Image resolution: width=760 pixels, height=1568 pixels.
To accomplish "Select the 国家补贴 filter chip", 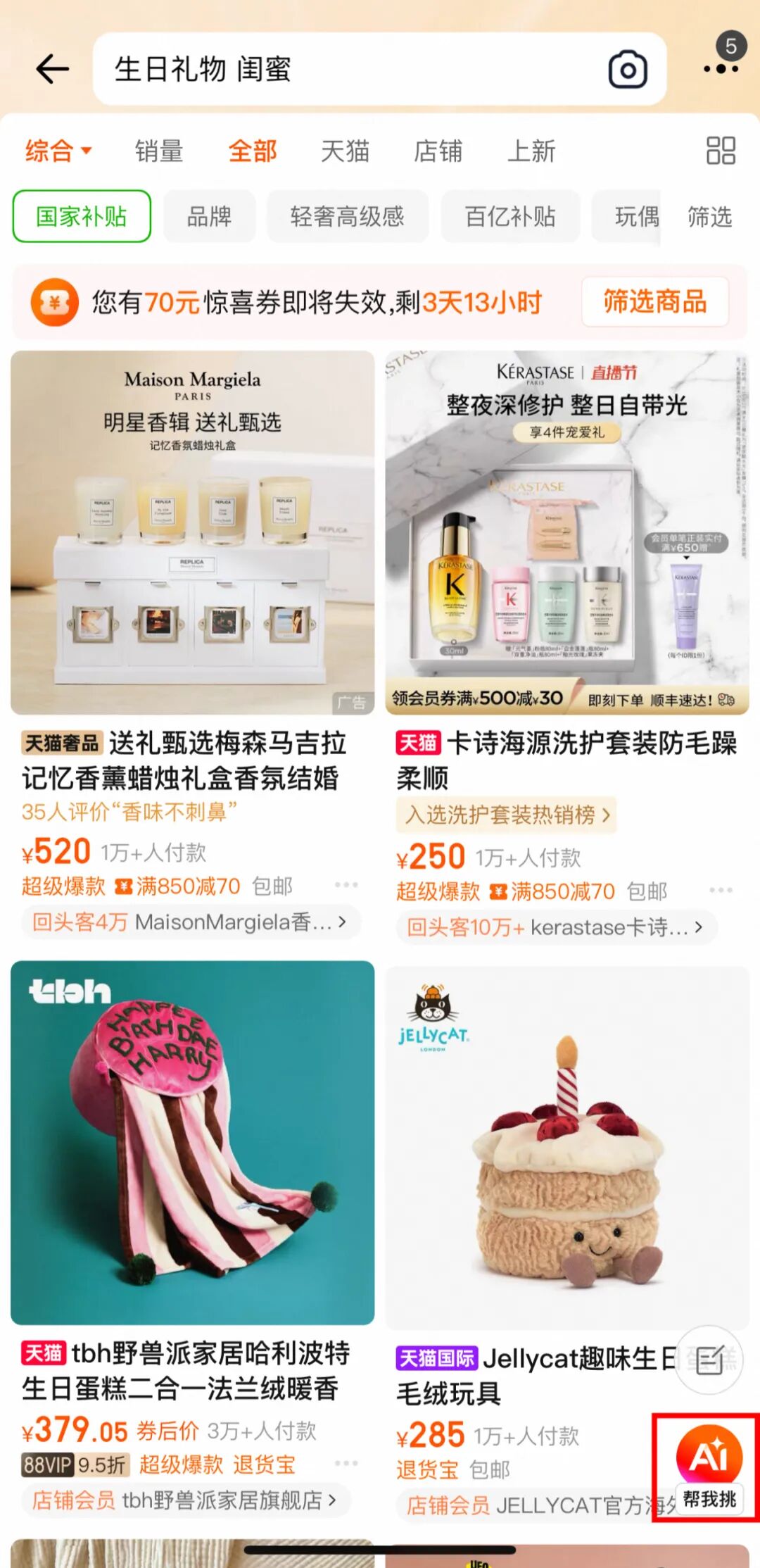I will pos(82,216).
